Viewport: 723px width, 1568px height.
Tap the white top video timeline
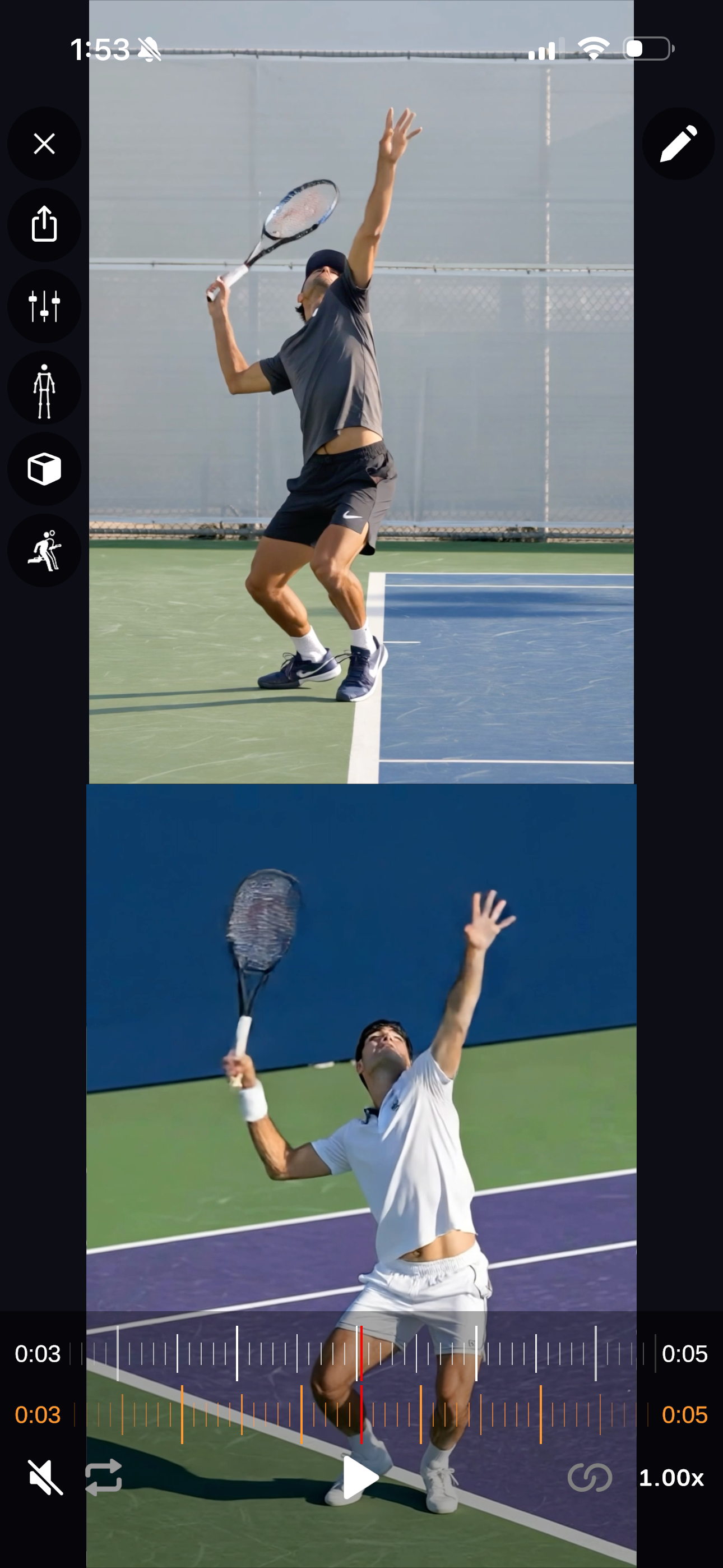coord(361,1354)
